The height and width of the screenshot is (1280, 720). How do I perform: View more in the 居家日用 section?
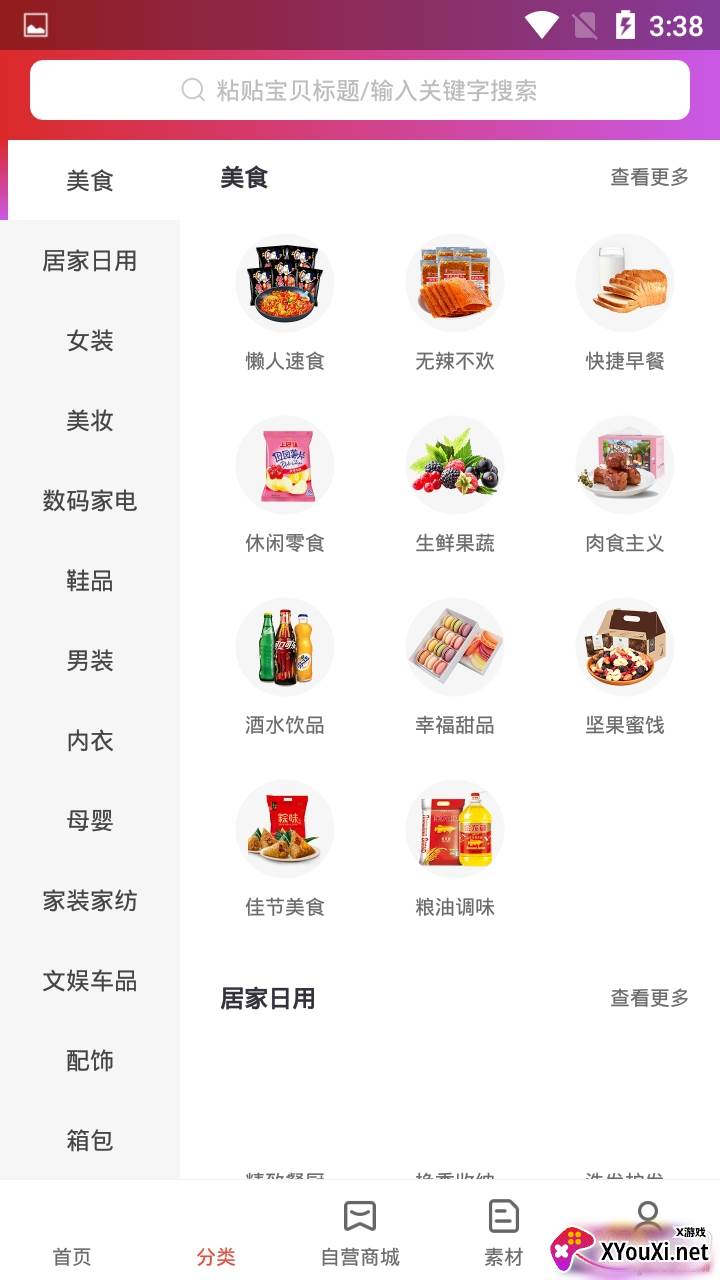649,998
